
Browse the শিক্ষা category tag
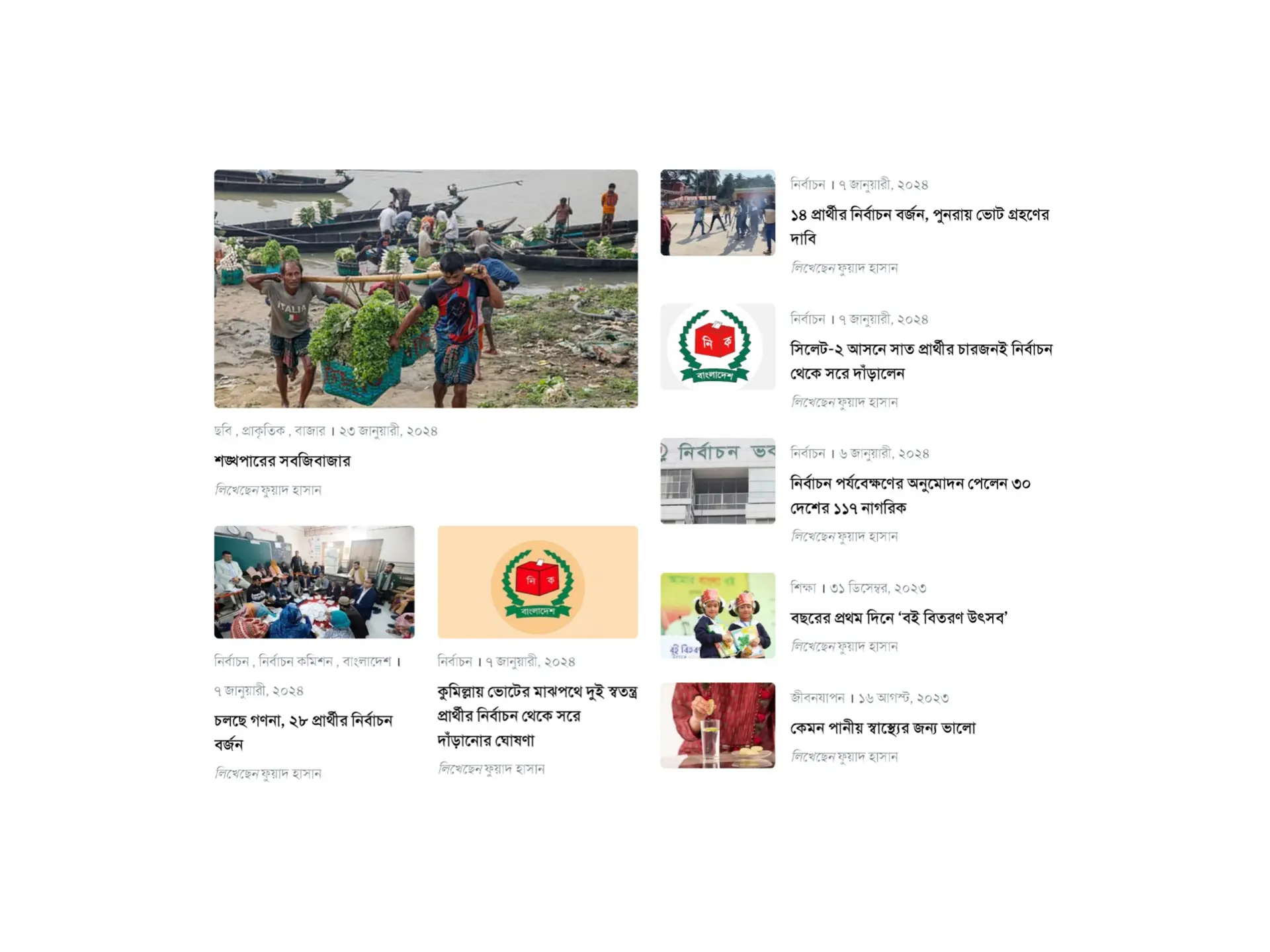pos(803,588)
